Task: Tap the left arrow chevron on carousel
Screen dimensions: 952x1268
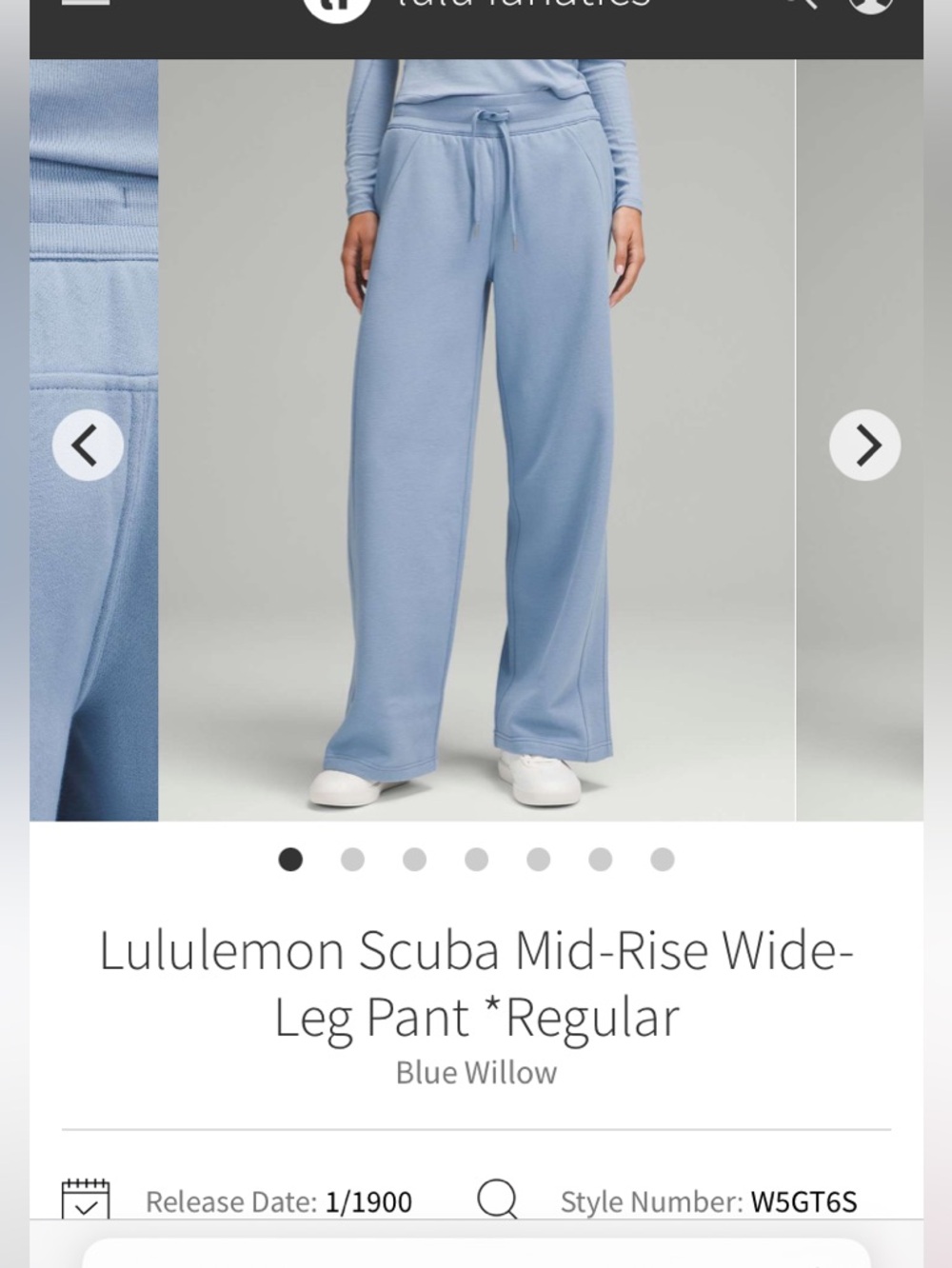Action: [87, 445]
